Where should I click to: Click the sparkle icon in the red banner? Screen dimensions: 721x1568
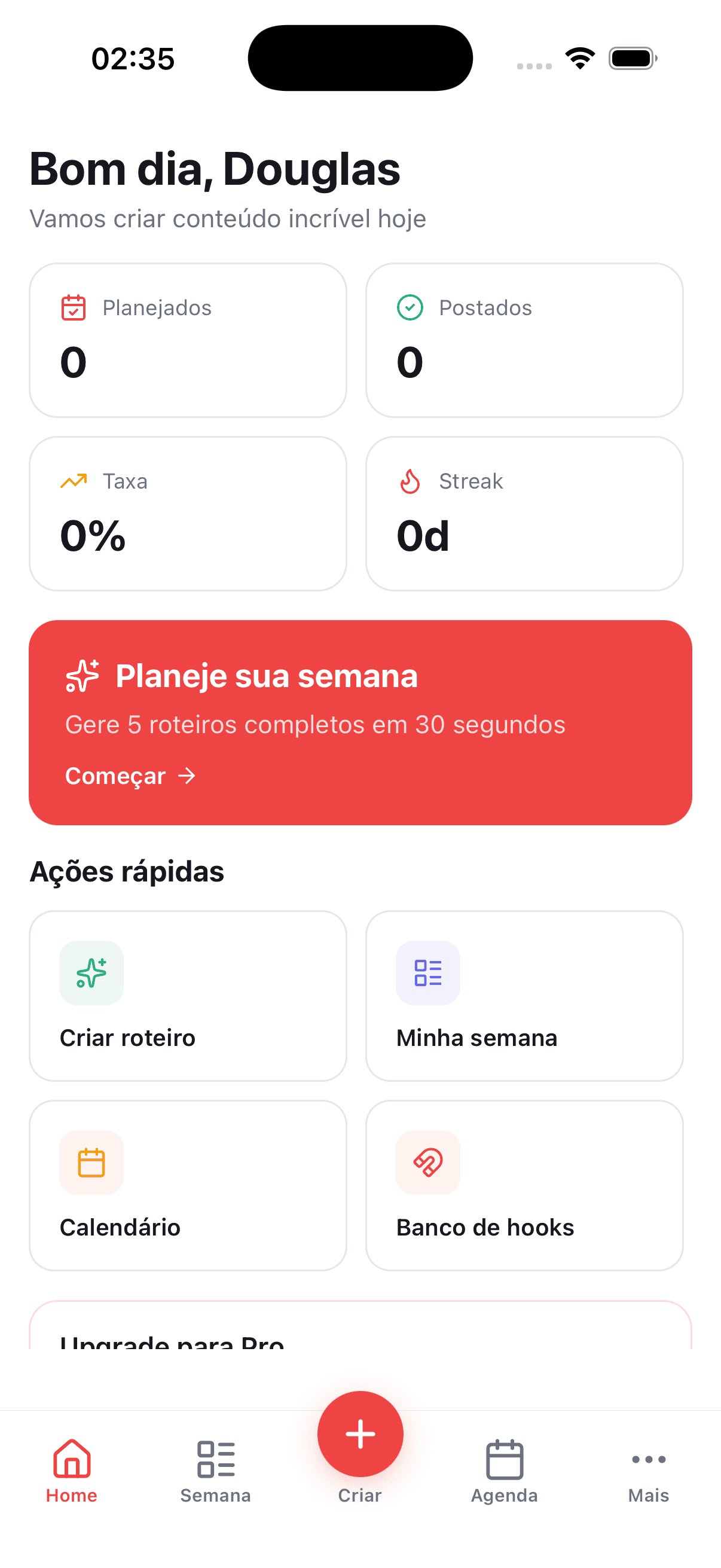tap(82, 676)
